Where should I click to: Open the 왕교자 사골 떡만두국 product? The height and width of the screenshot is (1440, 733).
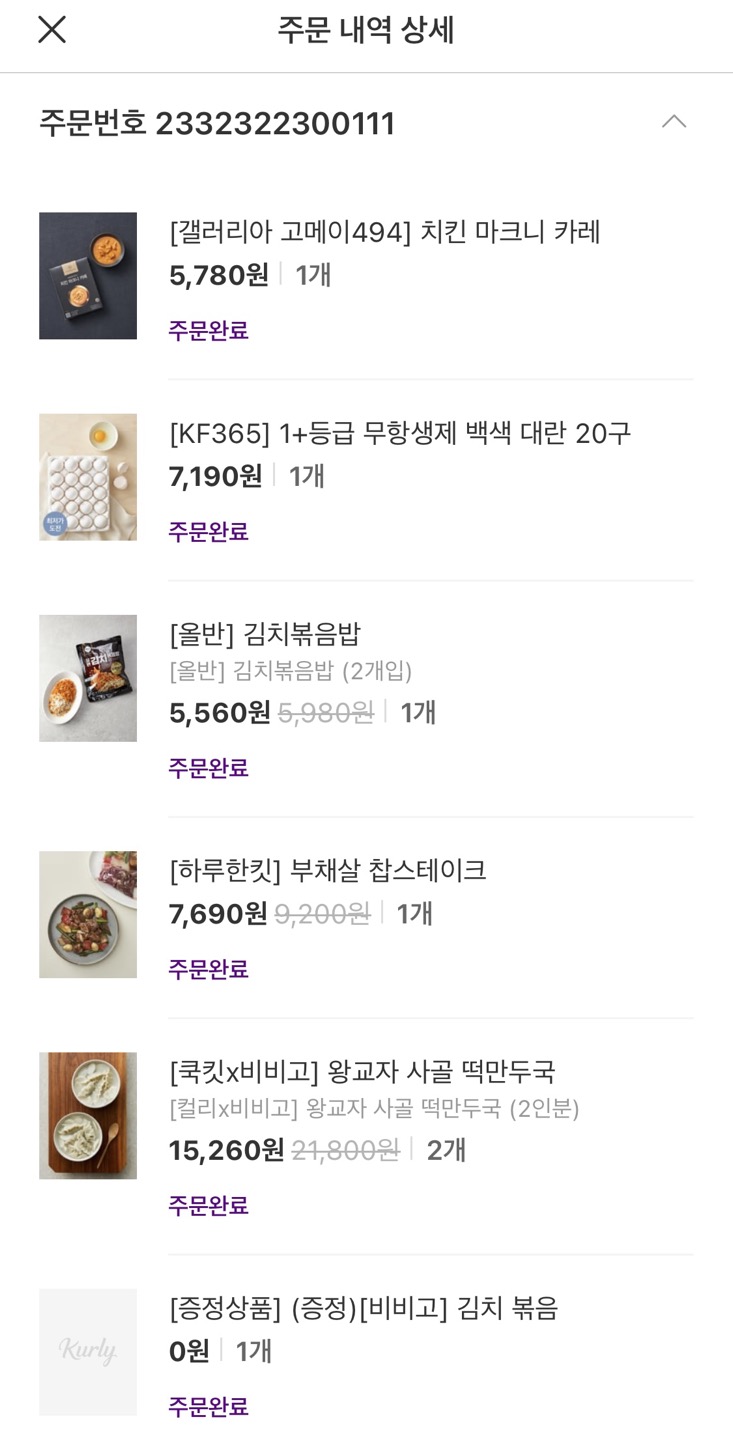click(362, 1072)
